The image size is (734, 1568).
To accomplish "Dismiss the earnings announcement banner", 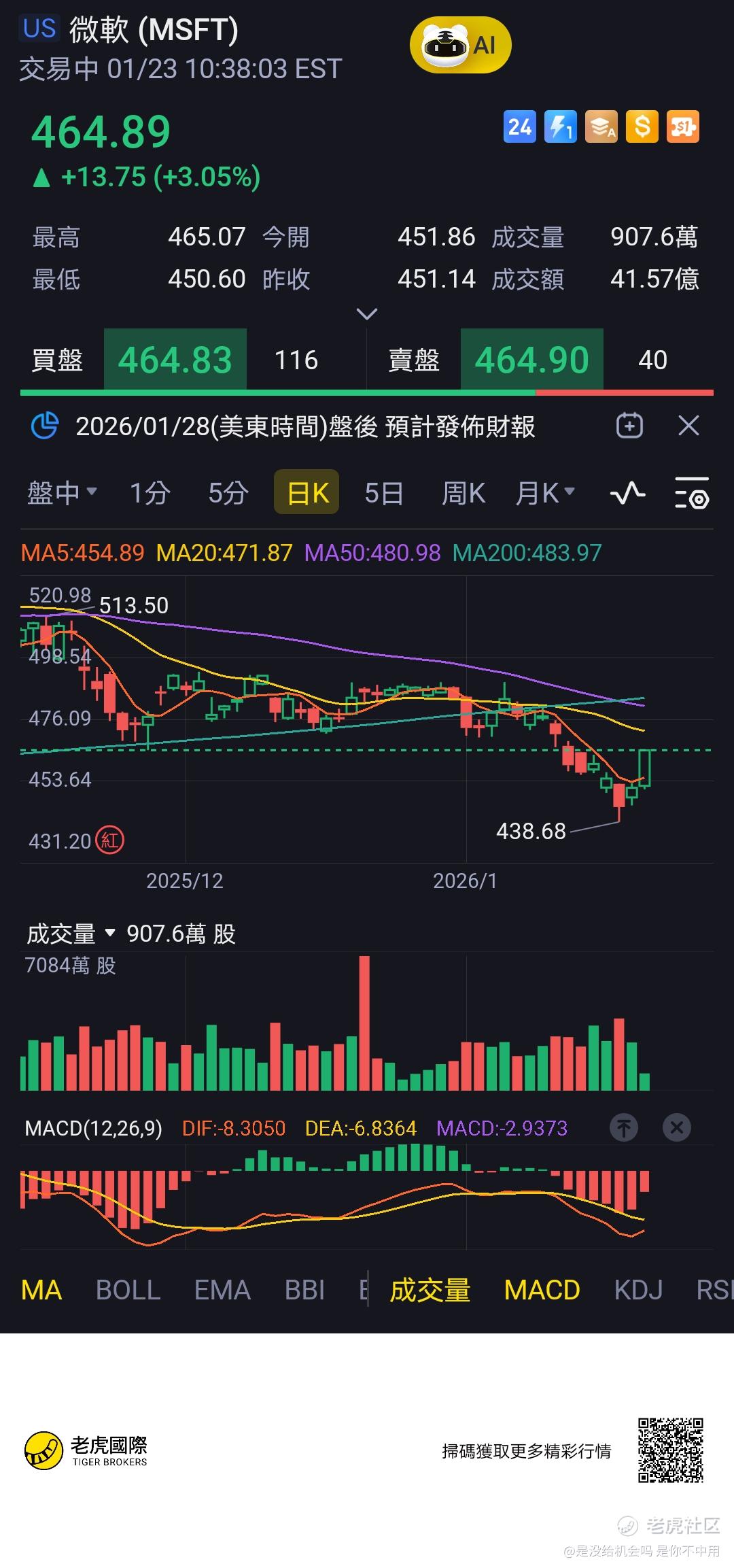I will click(688, 426).
